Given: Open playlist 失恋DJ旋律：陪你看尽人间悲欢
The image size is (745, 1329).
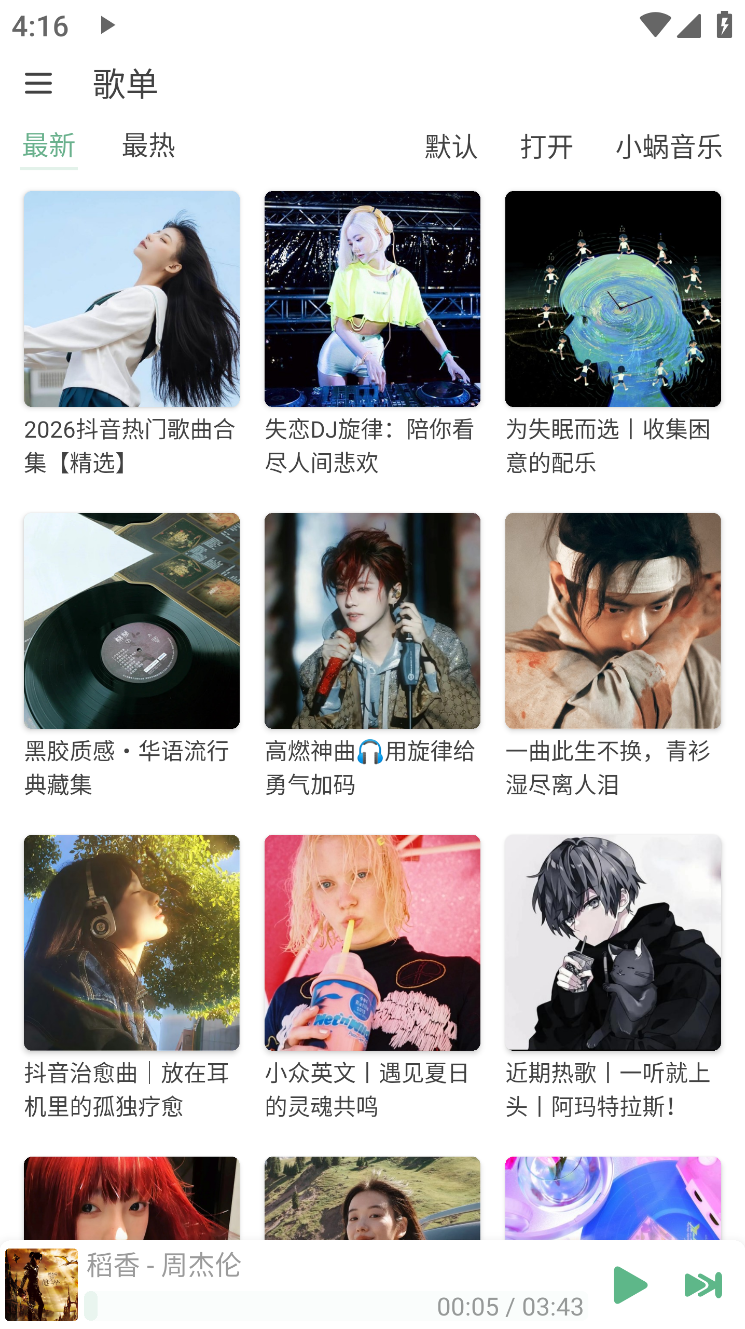Looking at the screenshot, I should [x=372, y=299].
